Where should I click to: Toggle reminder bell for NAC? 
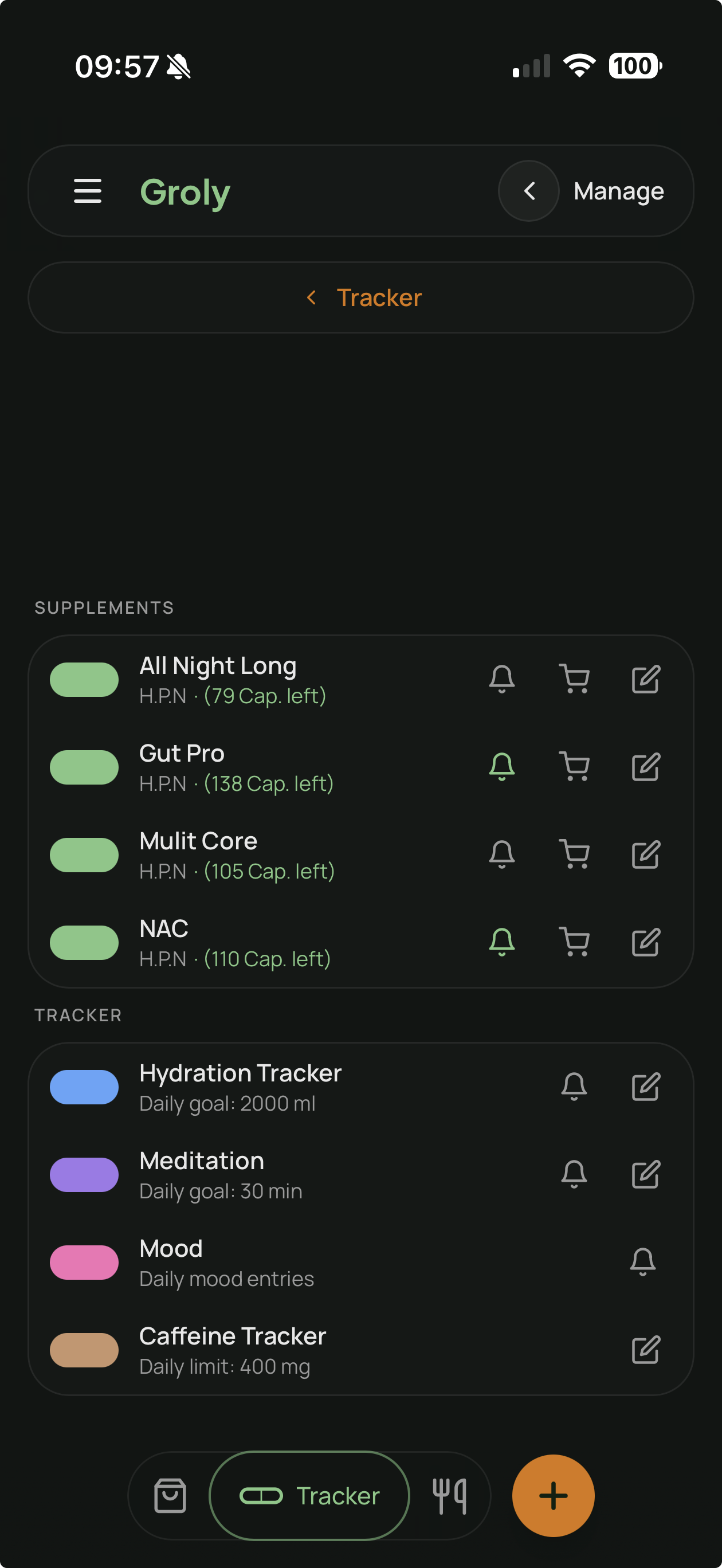pyautogui.click(x=502, y=942)
